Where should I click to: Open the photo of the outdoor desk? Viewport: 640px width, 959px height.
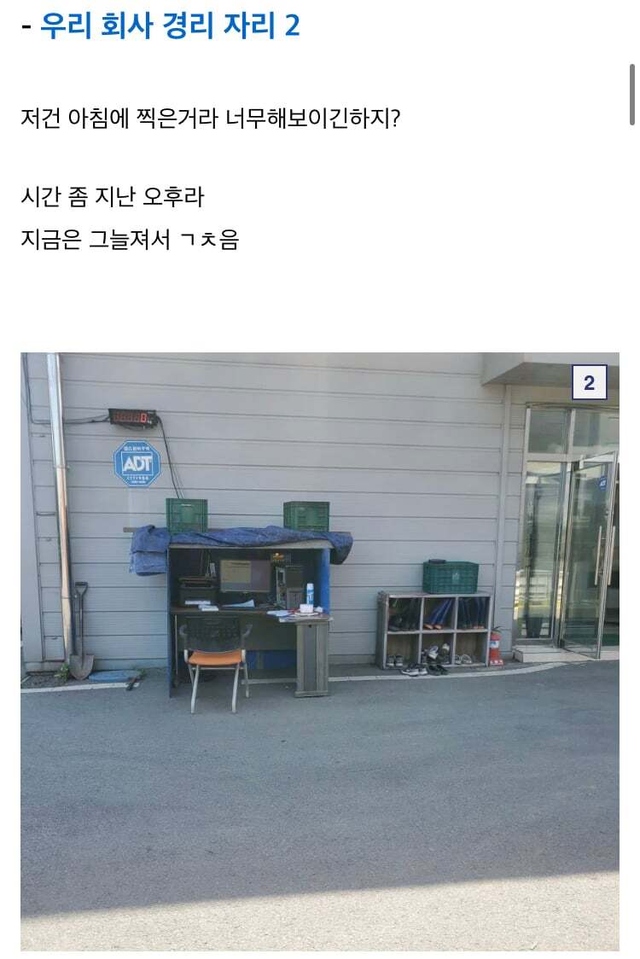pyautogui.click(x=320, y=650)
